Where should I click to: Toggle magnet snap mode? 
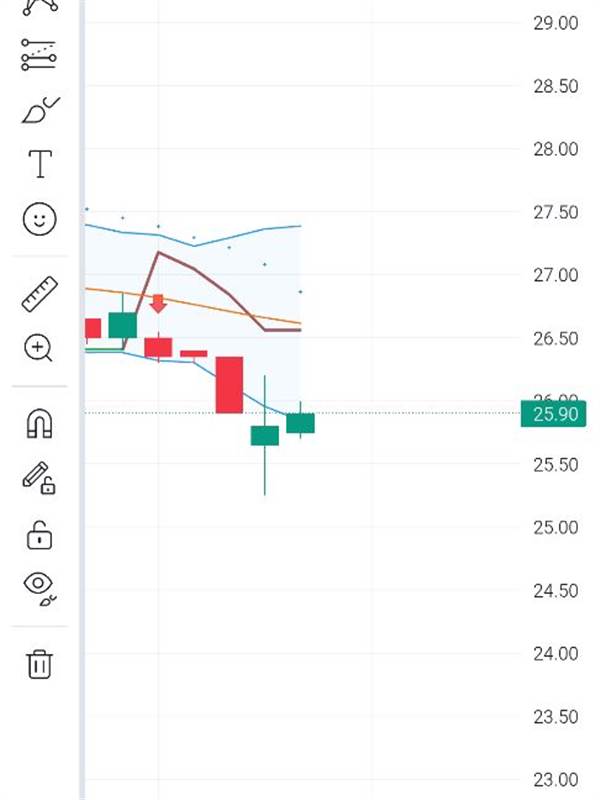point(39,423)
